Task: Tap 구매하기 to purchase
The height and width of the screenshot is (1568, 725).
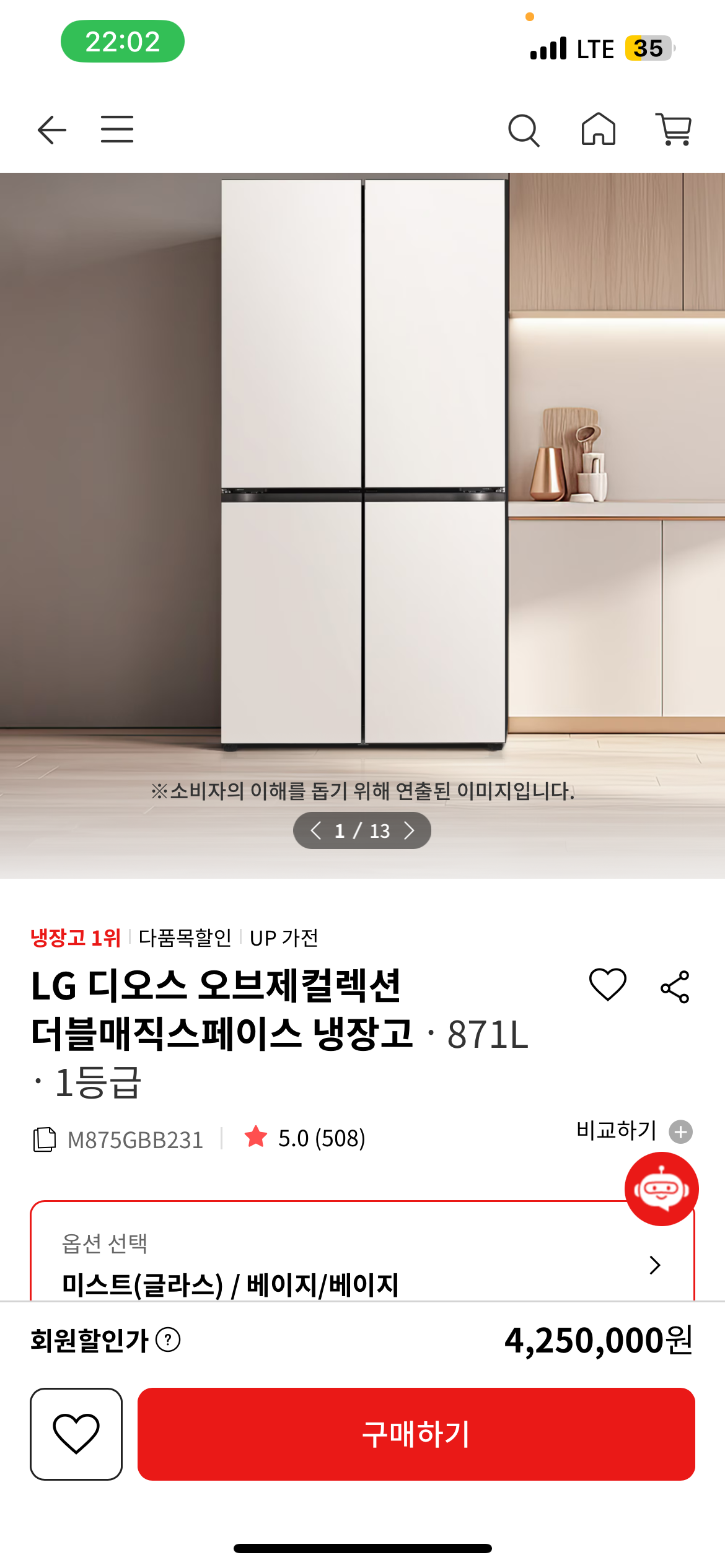Action: click(x=416, y=1434)
